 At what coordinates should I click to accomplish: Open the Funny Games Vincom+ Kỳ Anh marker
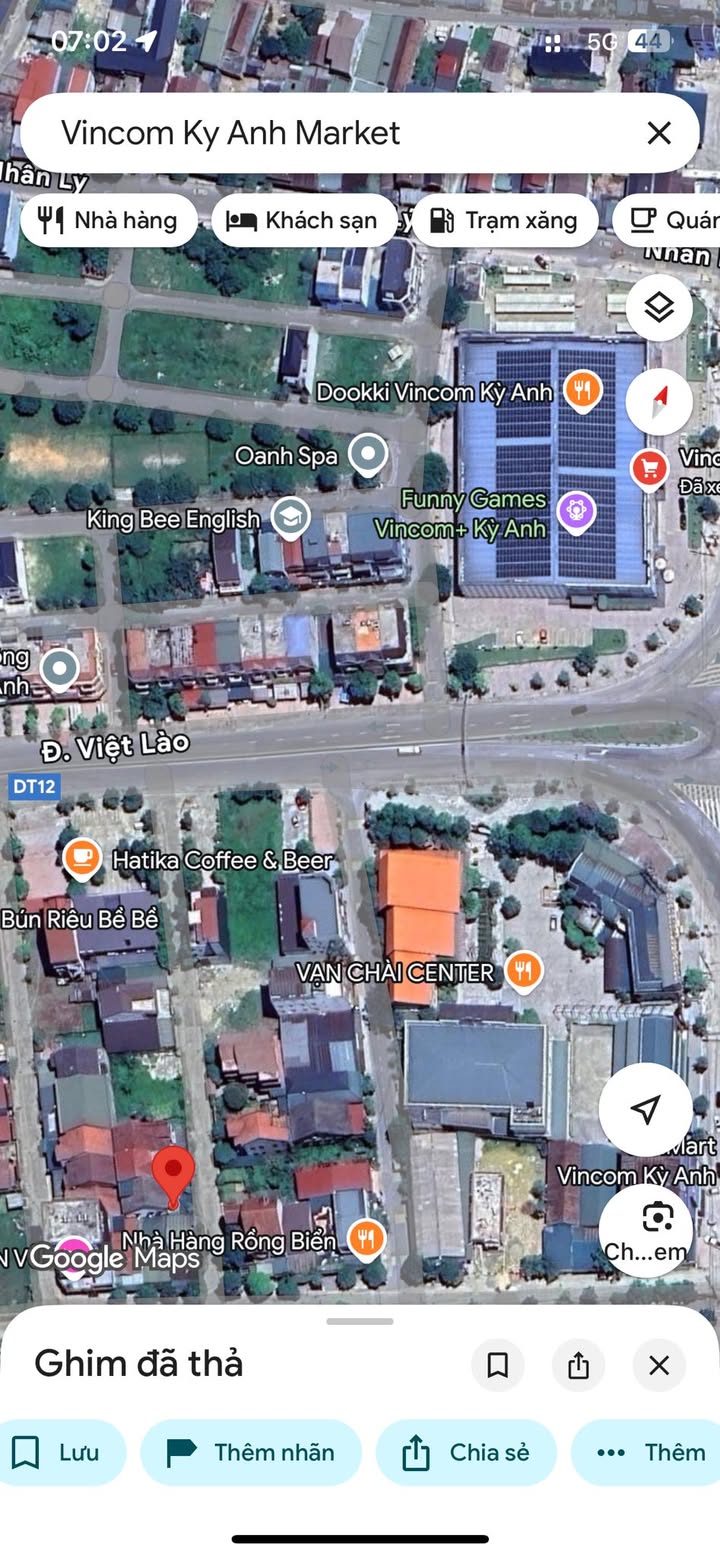point(577,511)
